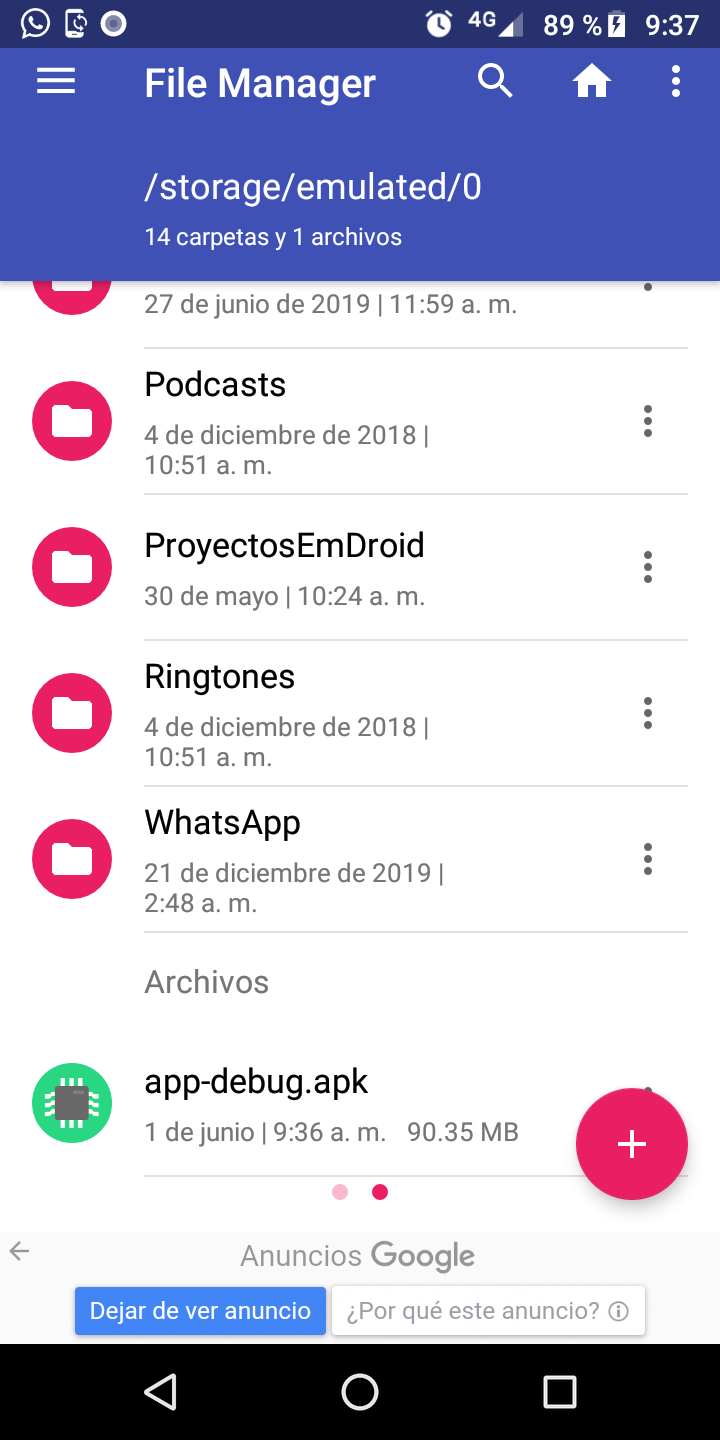Go to home directory via house icon

click(592, 81)
